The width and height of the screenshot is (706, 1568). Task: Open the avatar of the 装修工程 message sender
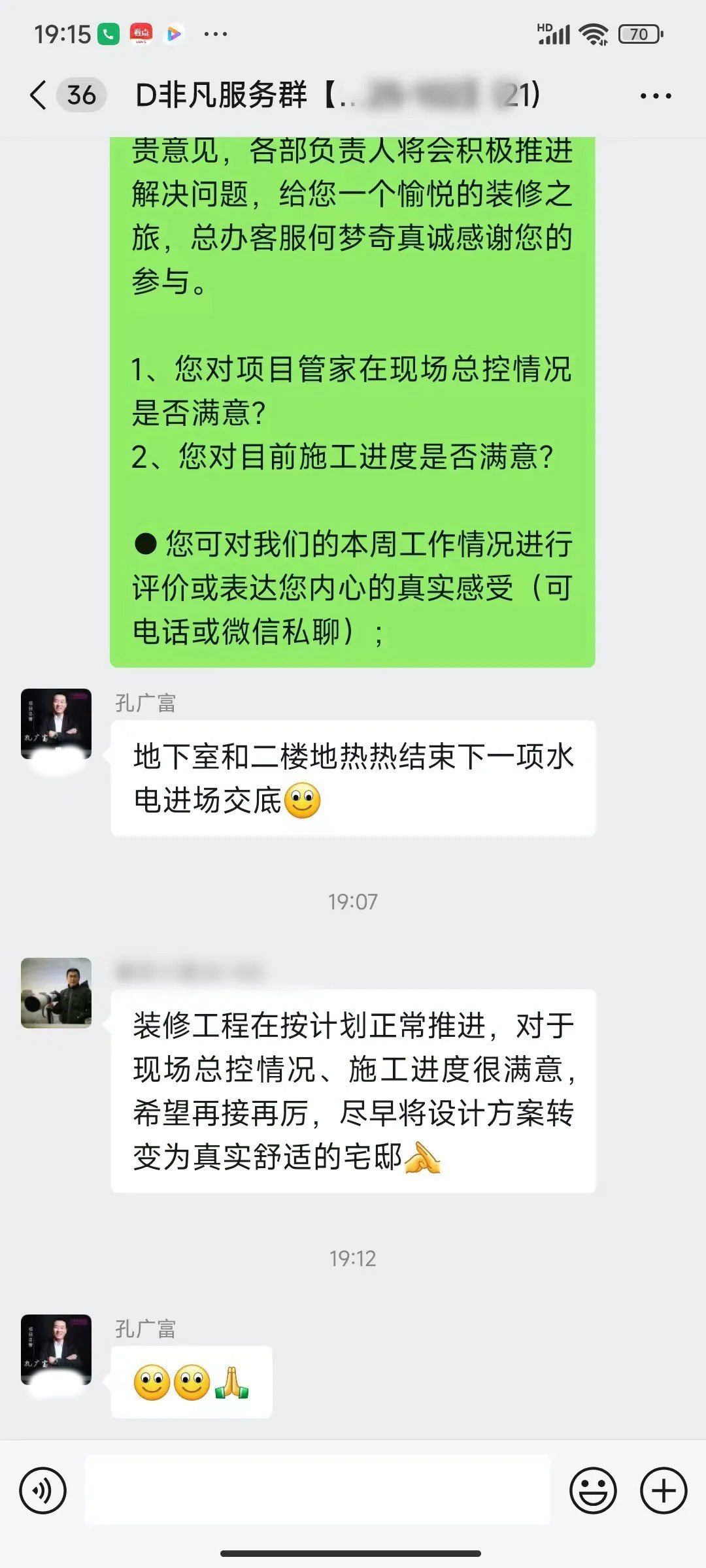(56, 993)
